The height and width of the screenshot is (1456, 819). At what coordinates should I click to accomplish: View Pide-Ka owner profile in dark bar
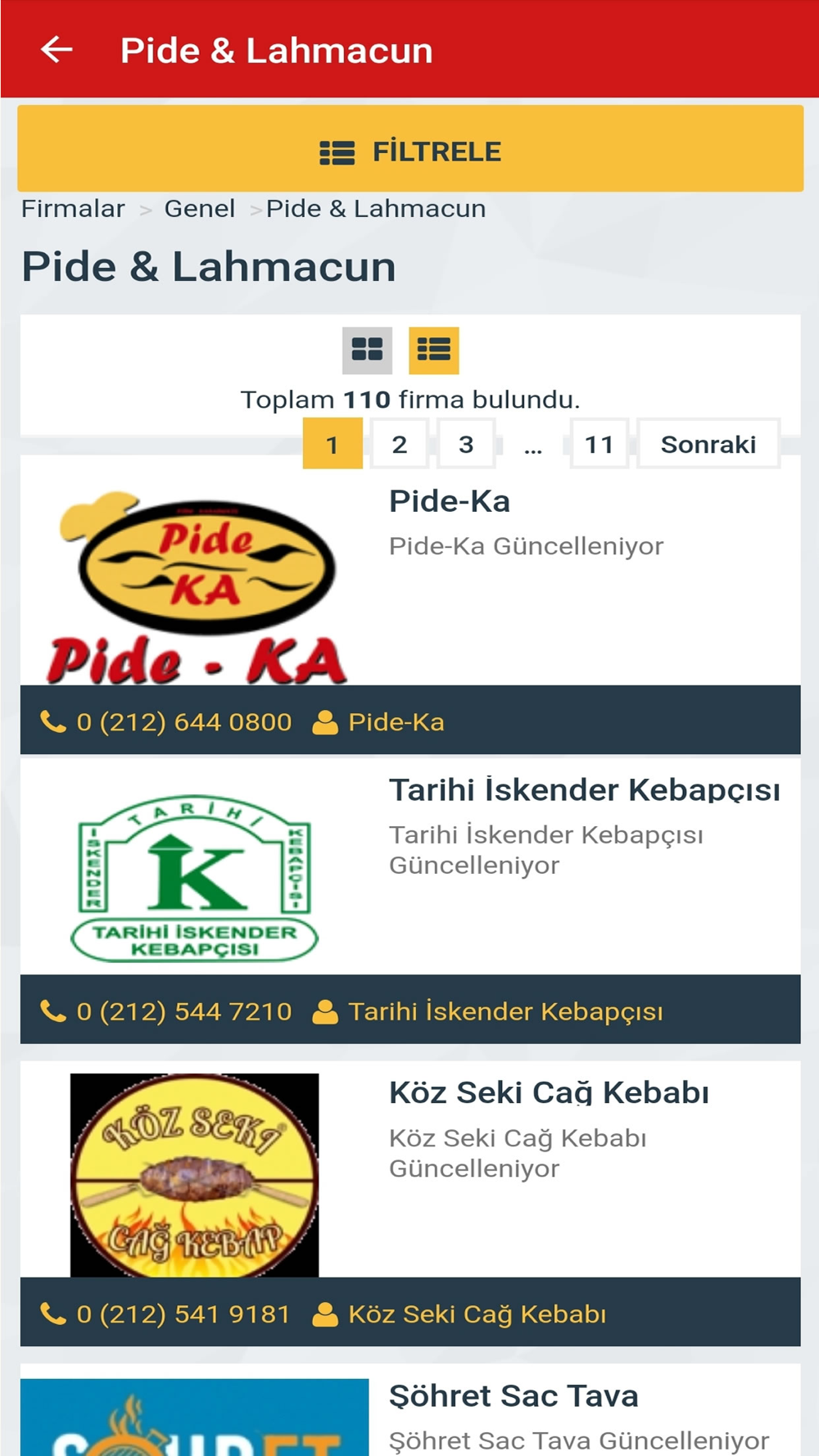tap(378, 721)
